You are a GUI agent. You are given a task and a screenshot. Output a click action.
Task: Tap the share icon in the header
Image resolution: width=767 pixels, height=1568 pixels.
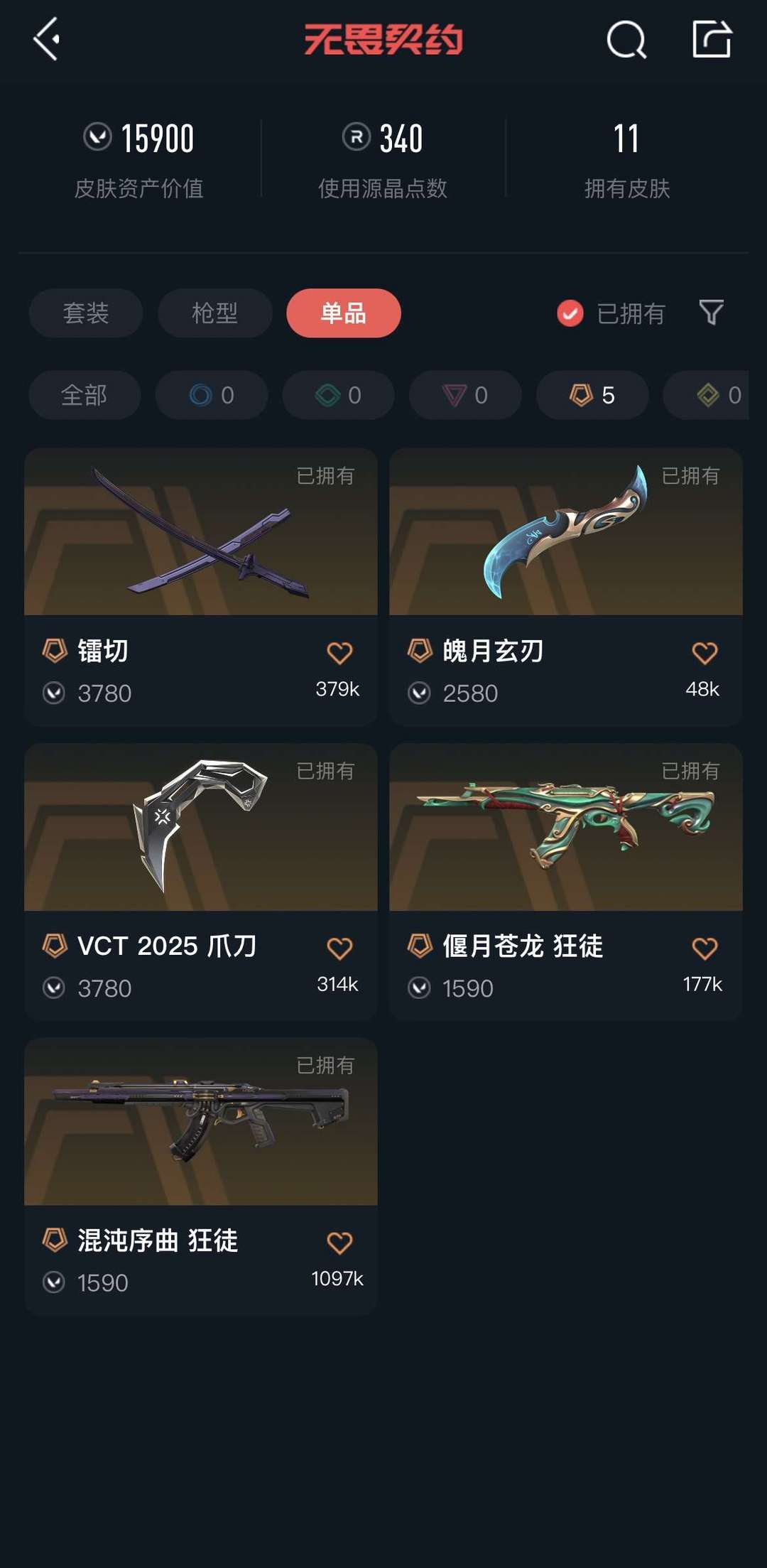(x=712, y=38)
